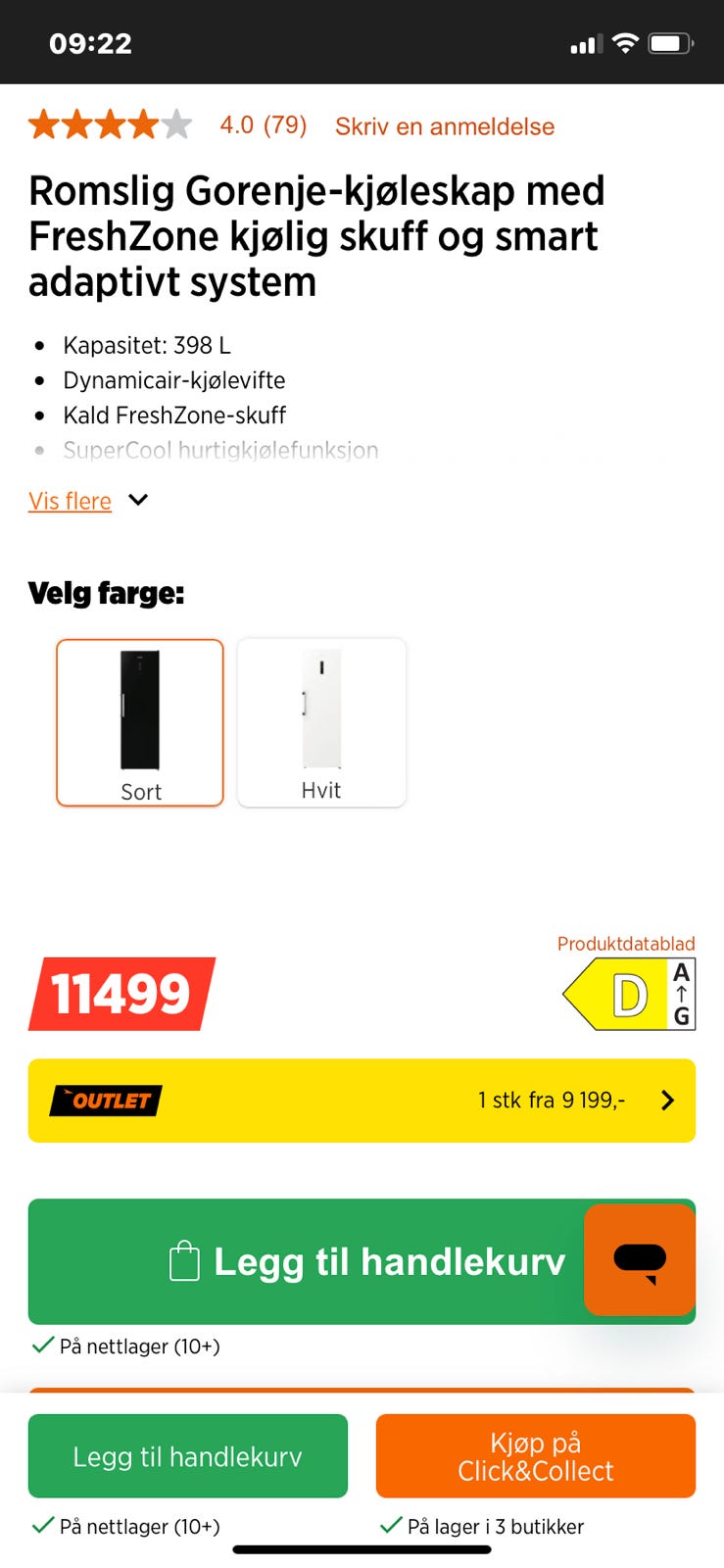Viewport: 724px width, 1568px height.
Task: Collapse the Vis flere chevron arrow
Action: 137,500
